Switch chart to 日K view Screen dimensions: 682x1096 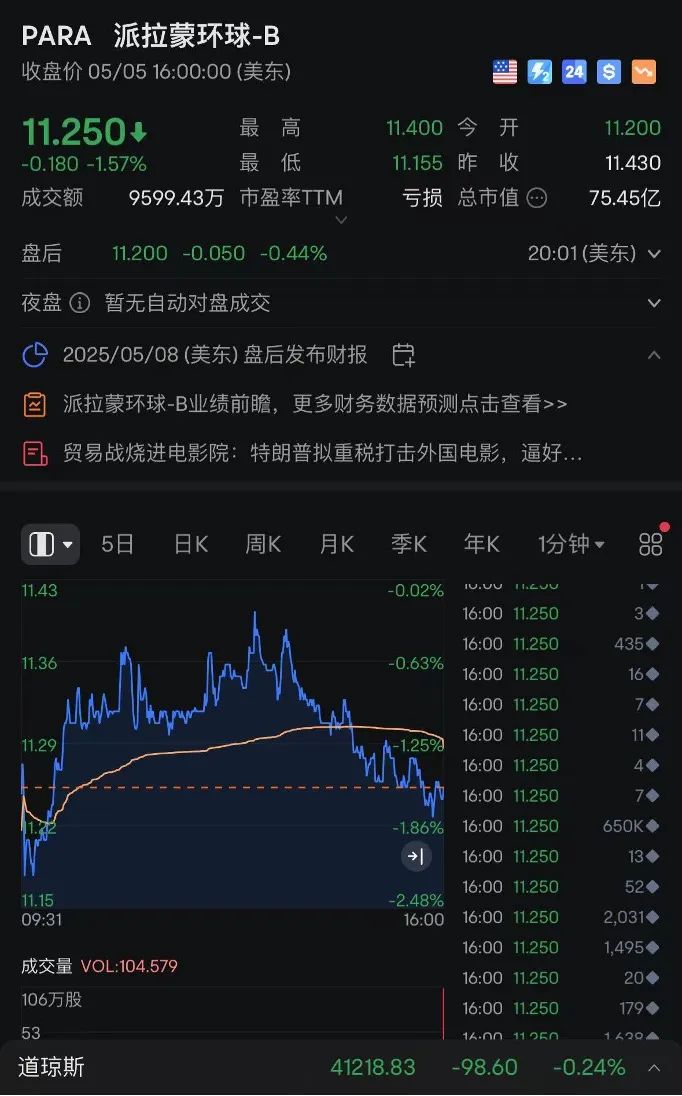[x=191, y=544]
